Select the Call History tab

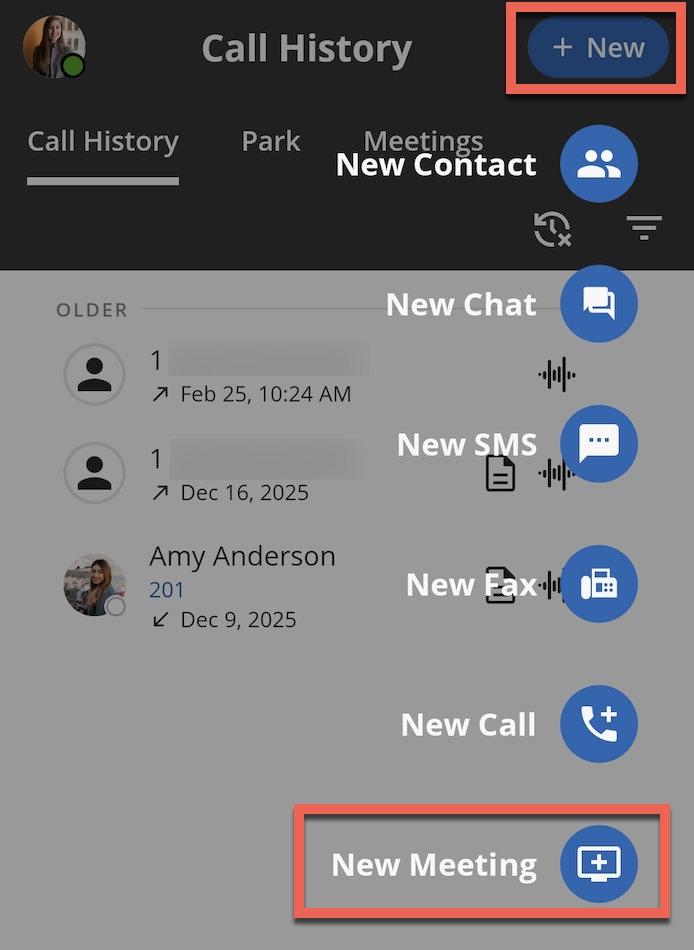click(103, 142)
